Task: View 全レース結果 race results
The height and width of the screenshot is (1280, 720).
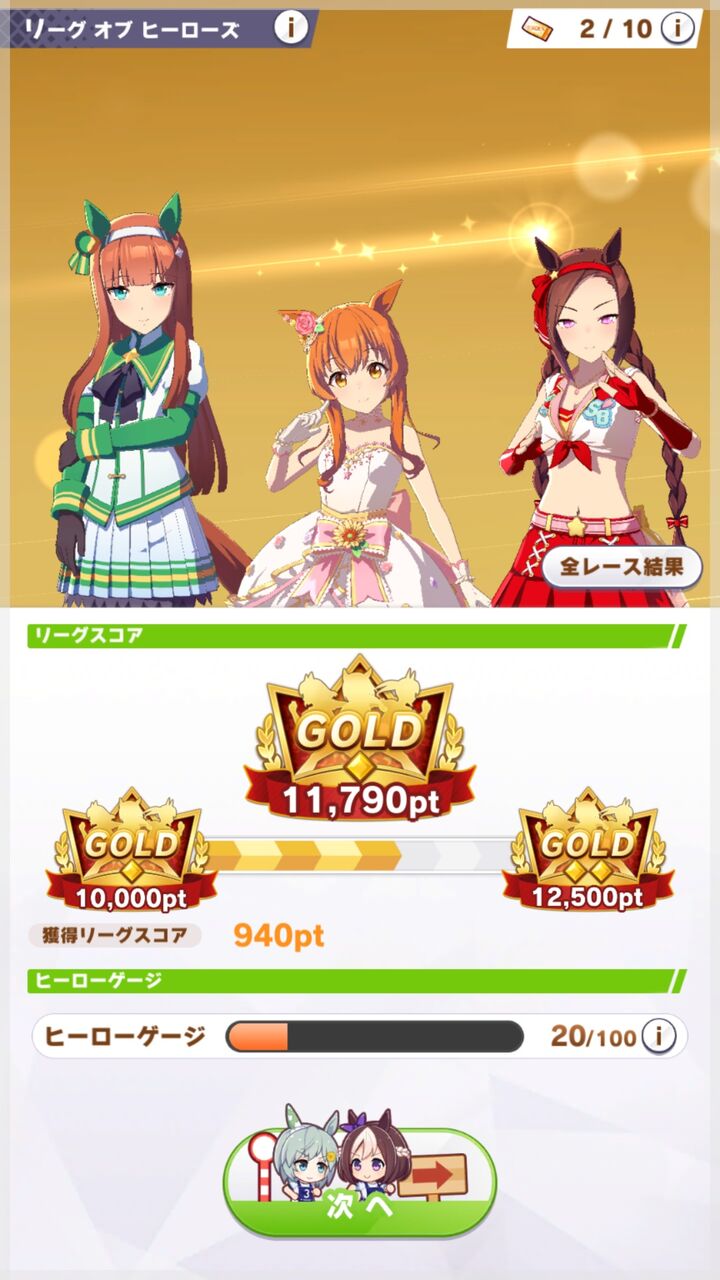Action: [x=621, y=567]
